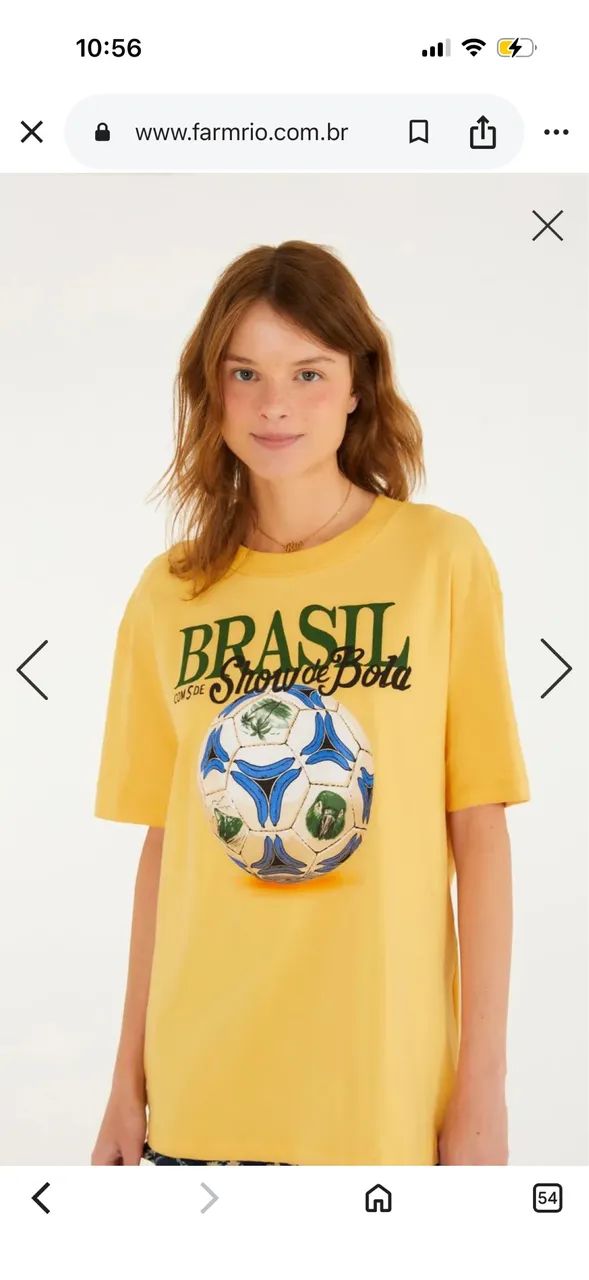589x1280 pixels.
Task: Tap the farmrio.com.br address bar
Action: pyautogui.click(x=240, y=132)
